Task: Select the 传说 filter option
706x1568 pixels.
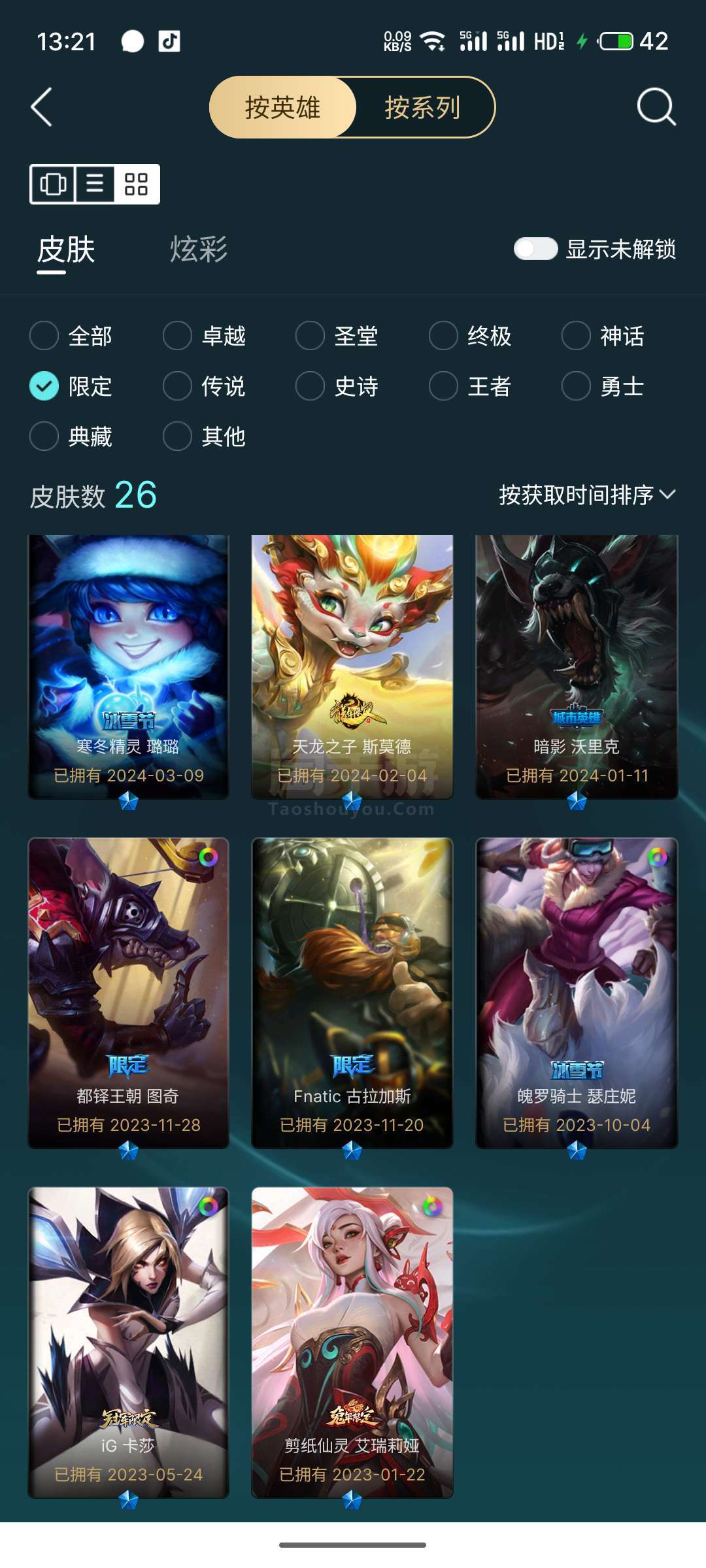Action: (204, 386)
